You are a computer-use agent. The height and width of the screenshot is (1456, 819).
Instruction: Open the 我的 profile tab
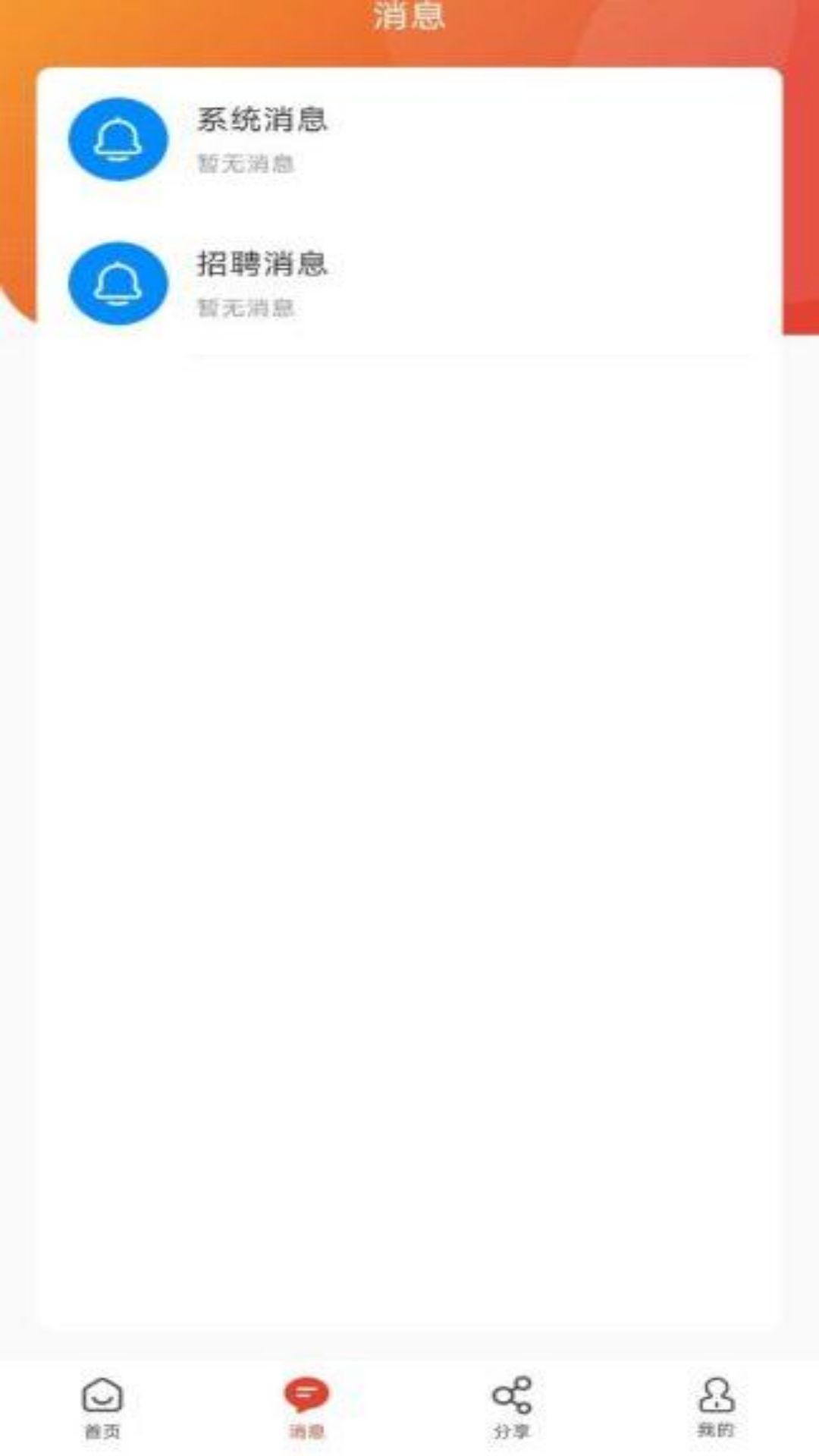[716, 1407]
